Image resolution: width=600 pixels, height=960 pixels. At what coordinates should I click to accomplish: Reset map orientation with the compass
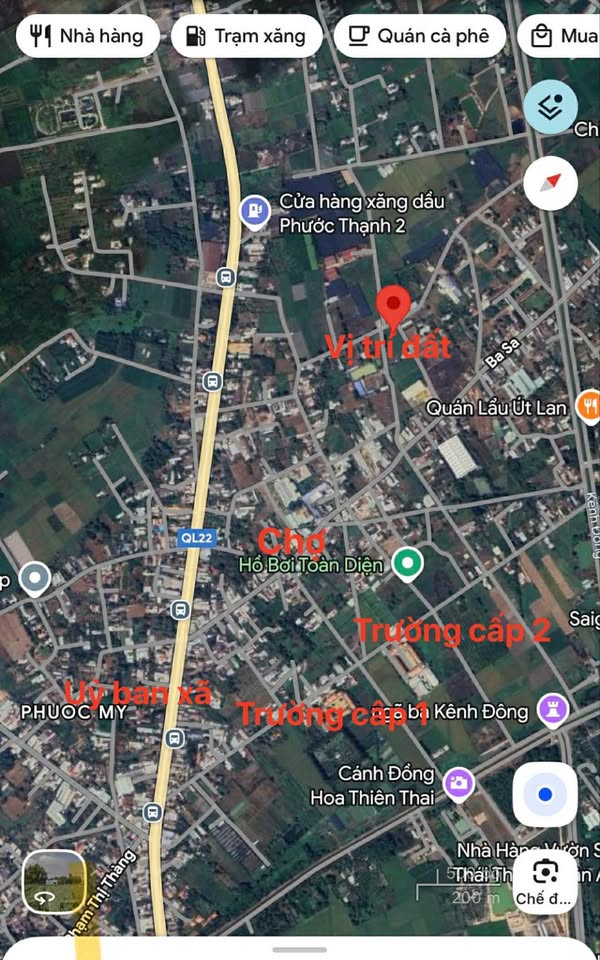click(550, 183)
